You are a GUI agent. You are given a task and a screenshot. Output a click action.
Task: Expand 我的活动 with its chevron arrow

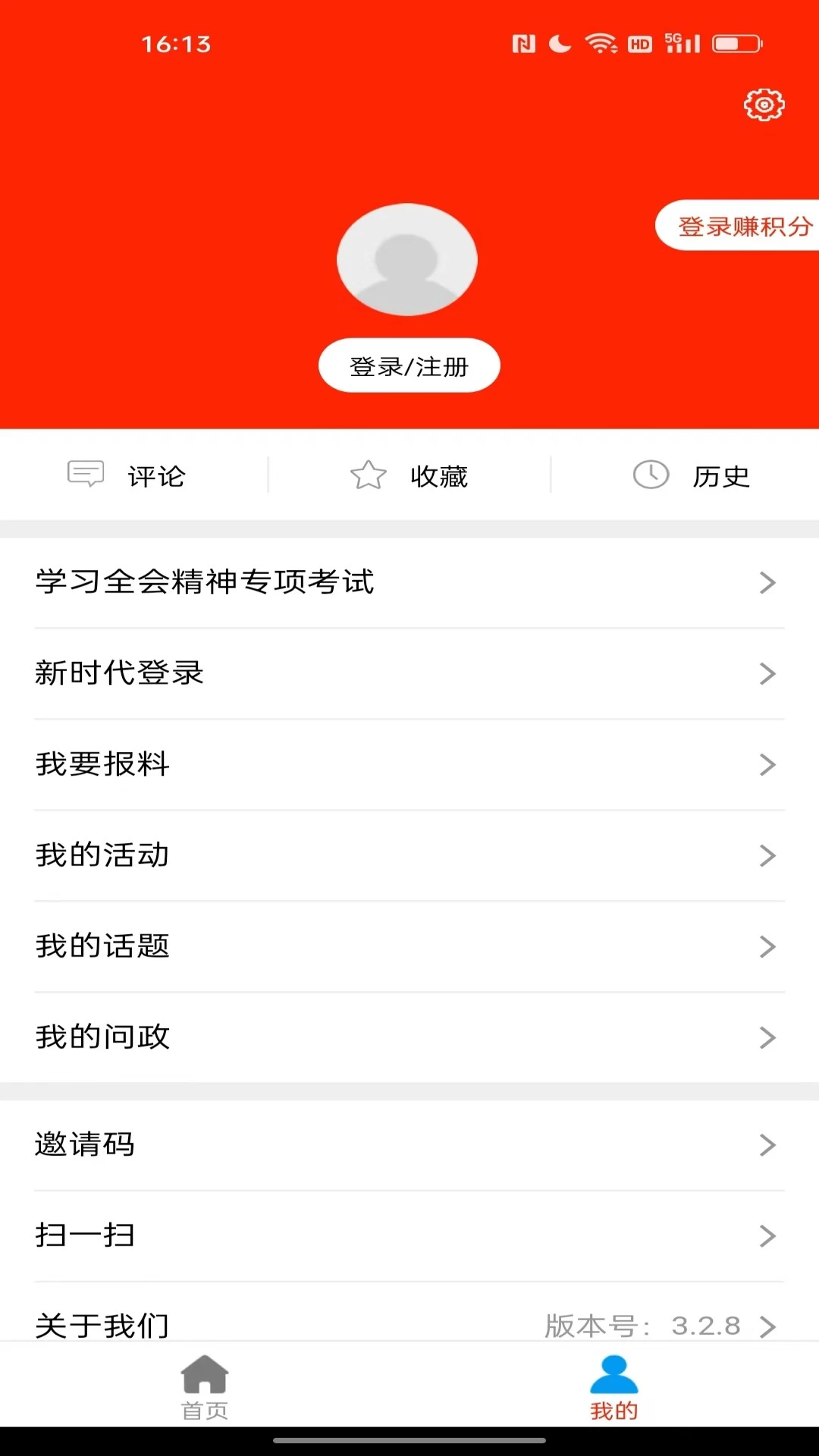tap(766, 855)
